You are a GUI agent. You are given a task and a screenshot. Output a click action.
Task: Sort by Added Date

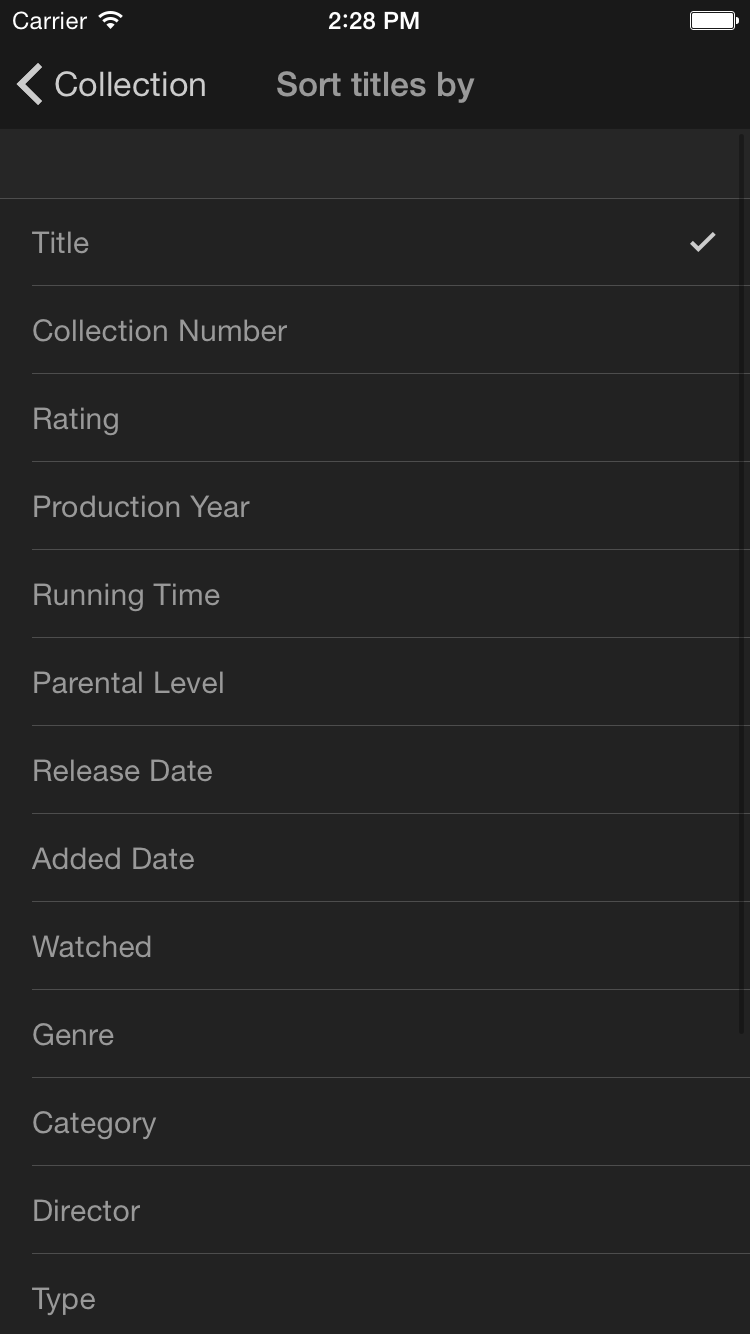tap(374, 859)
